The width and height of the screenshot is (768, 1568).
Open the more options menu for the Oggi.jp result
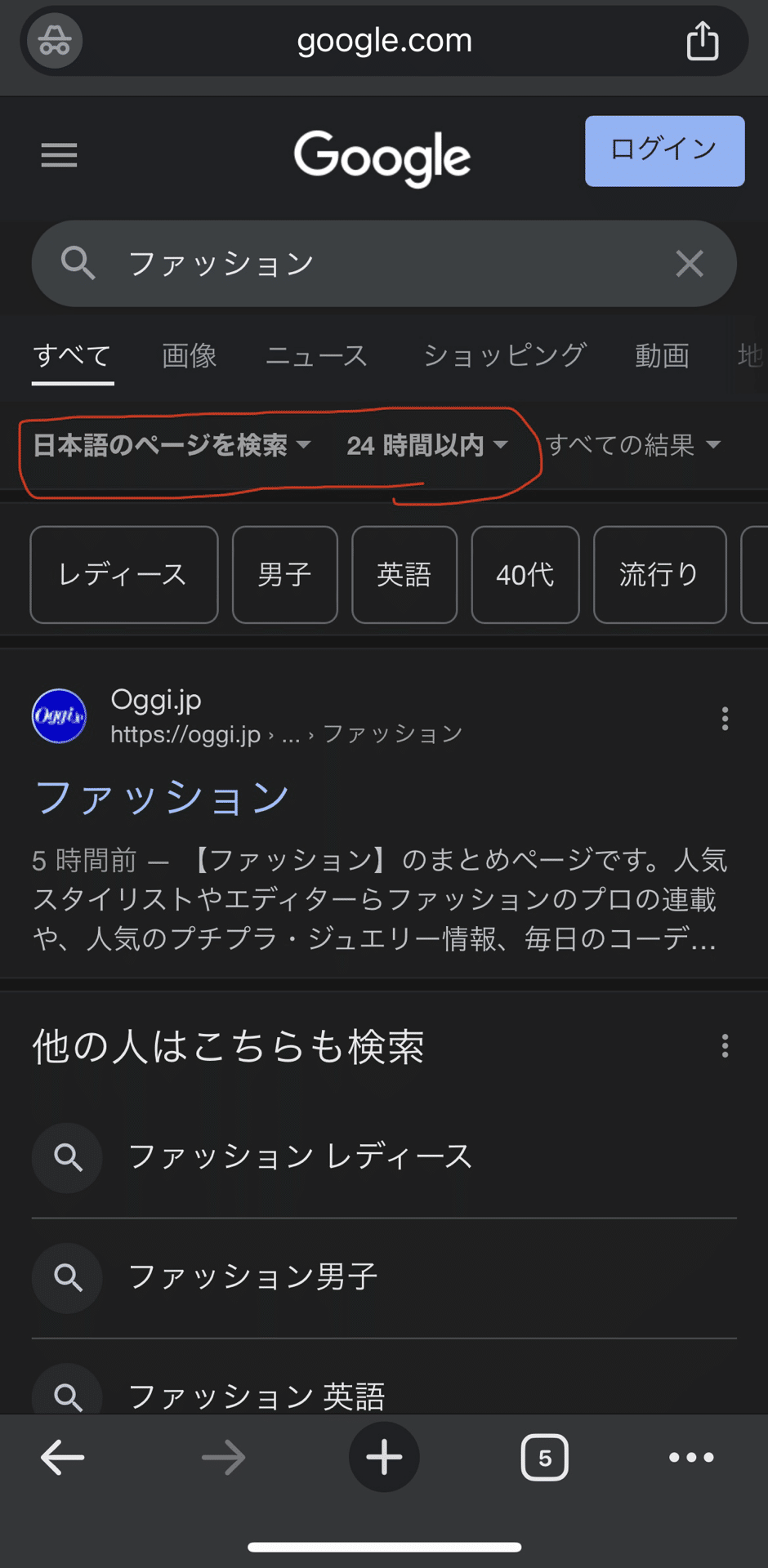[725, 719]
